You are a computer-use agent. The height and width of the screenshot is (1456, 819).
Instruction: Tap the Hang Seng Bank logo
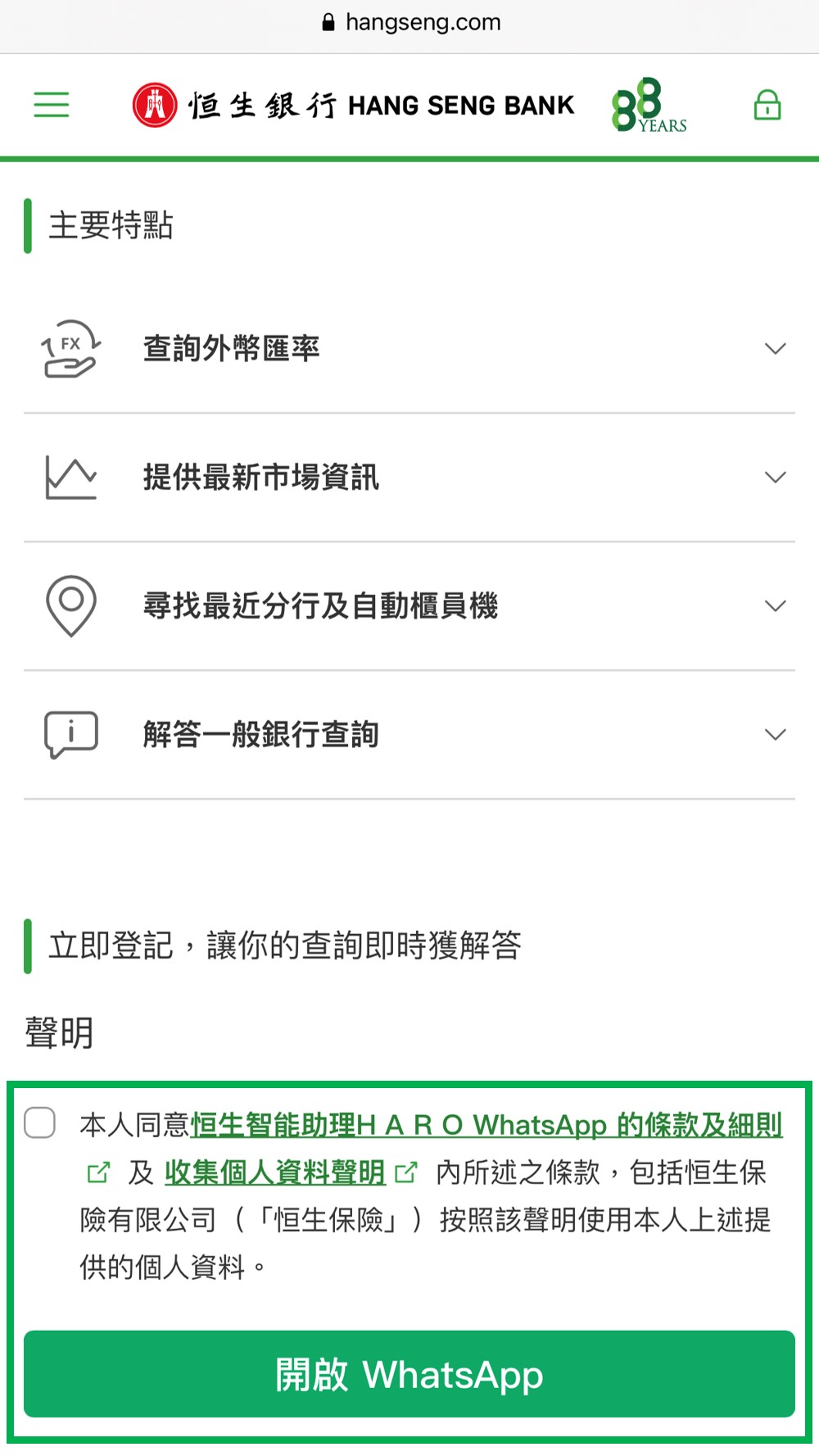coord(353,105)
